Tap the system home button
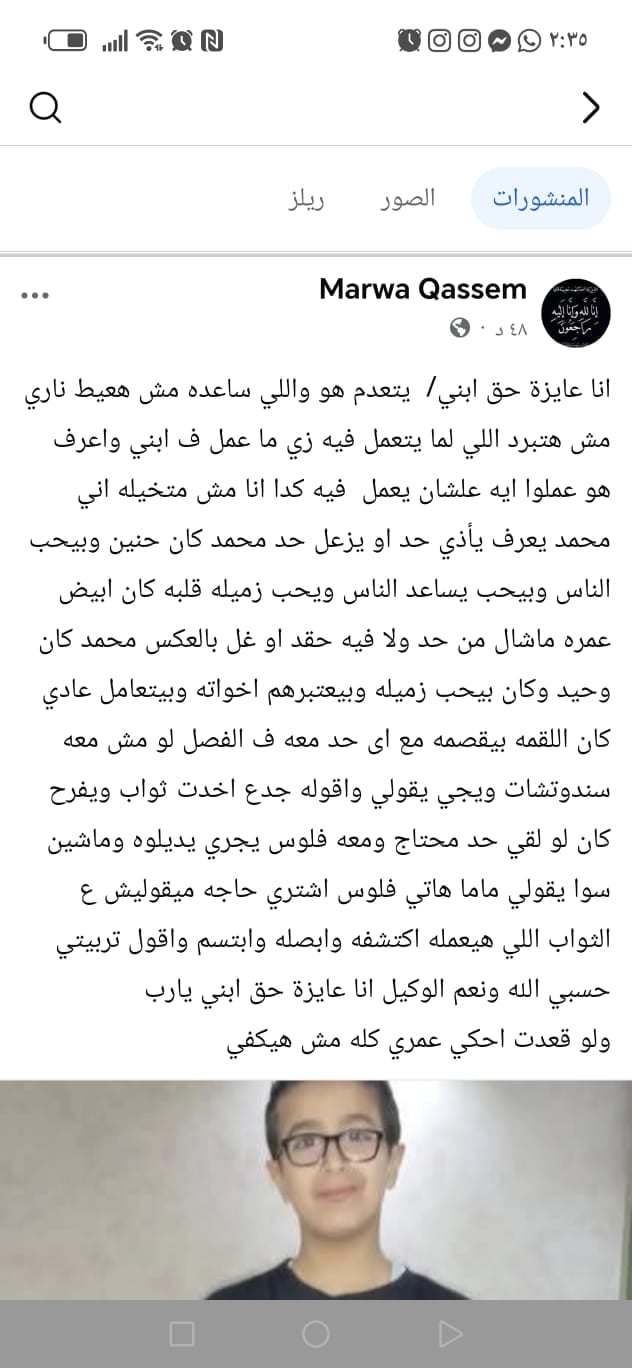 pos(316,1333)
